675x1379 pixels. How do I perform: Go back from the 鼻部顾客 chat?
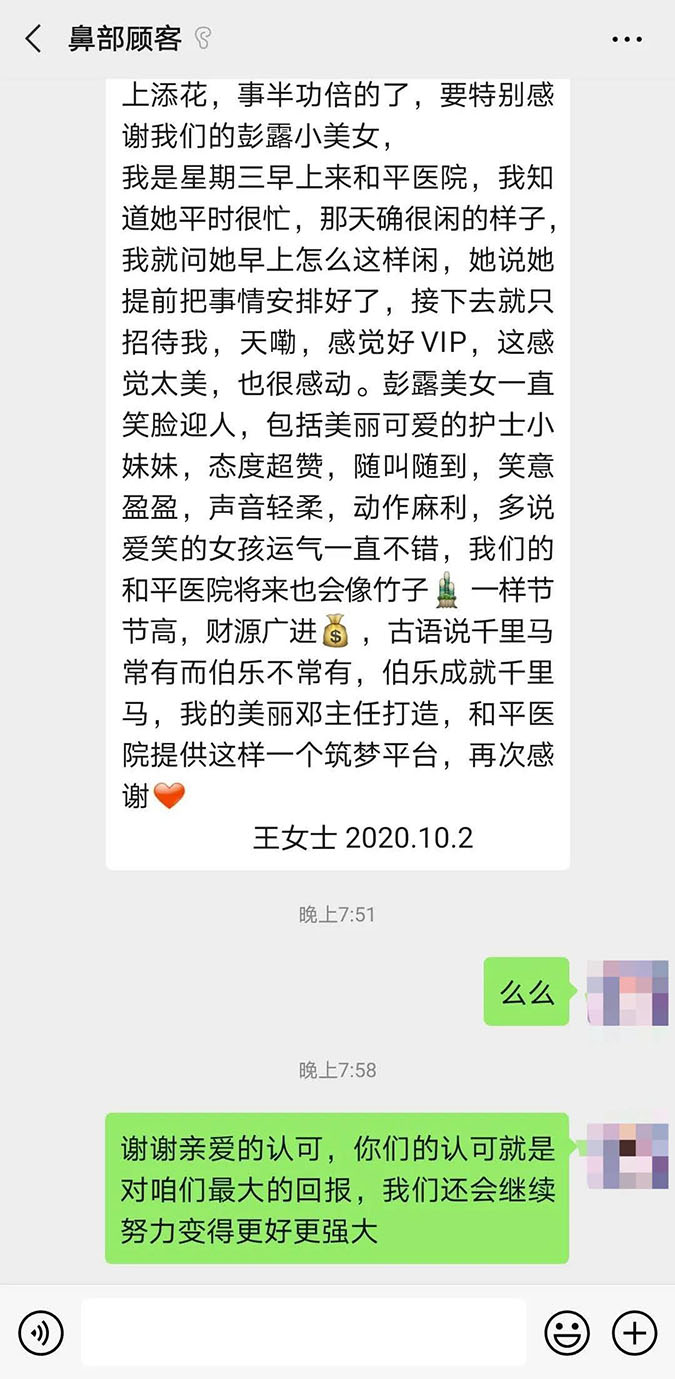point(33,39)
